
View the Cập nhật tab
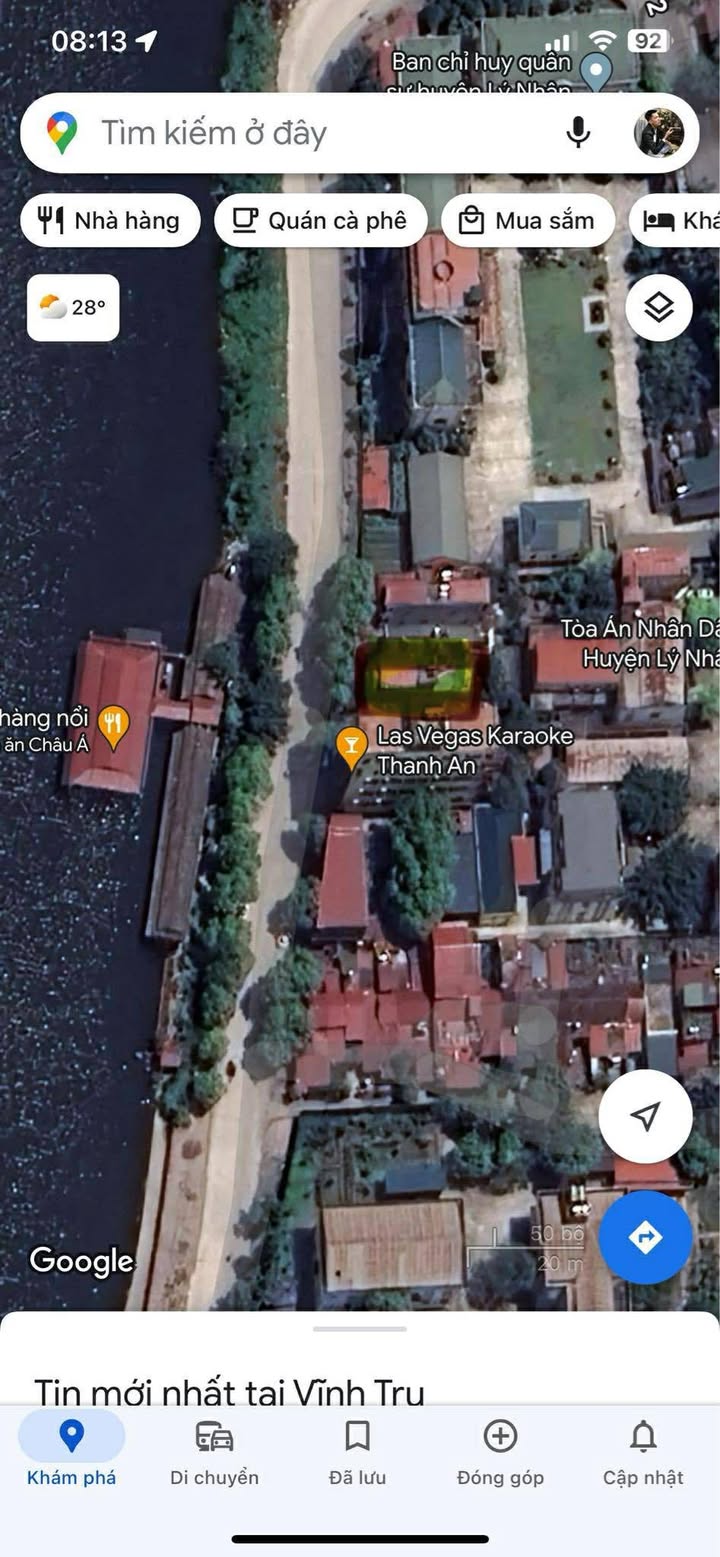[643, 1450]
